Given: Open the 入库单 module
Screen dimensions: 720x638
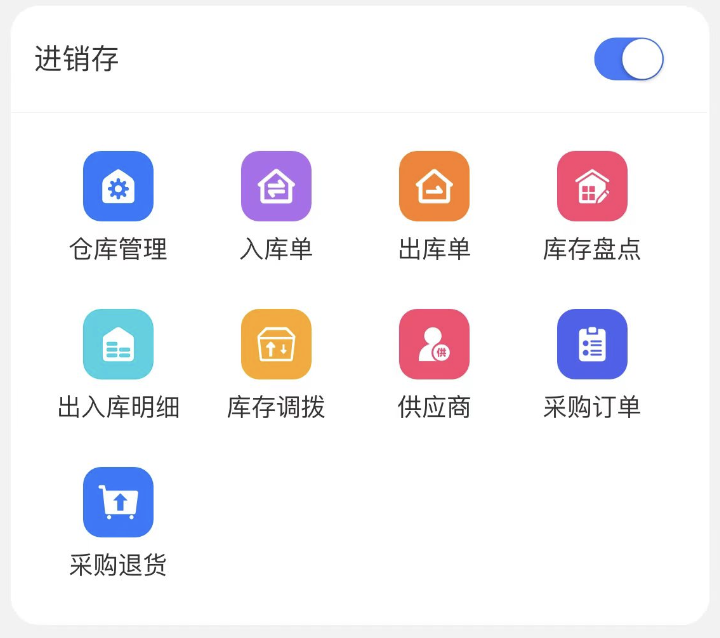Looking at the screenshot, I should point(276,186).
